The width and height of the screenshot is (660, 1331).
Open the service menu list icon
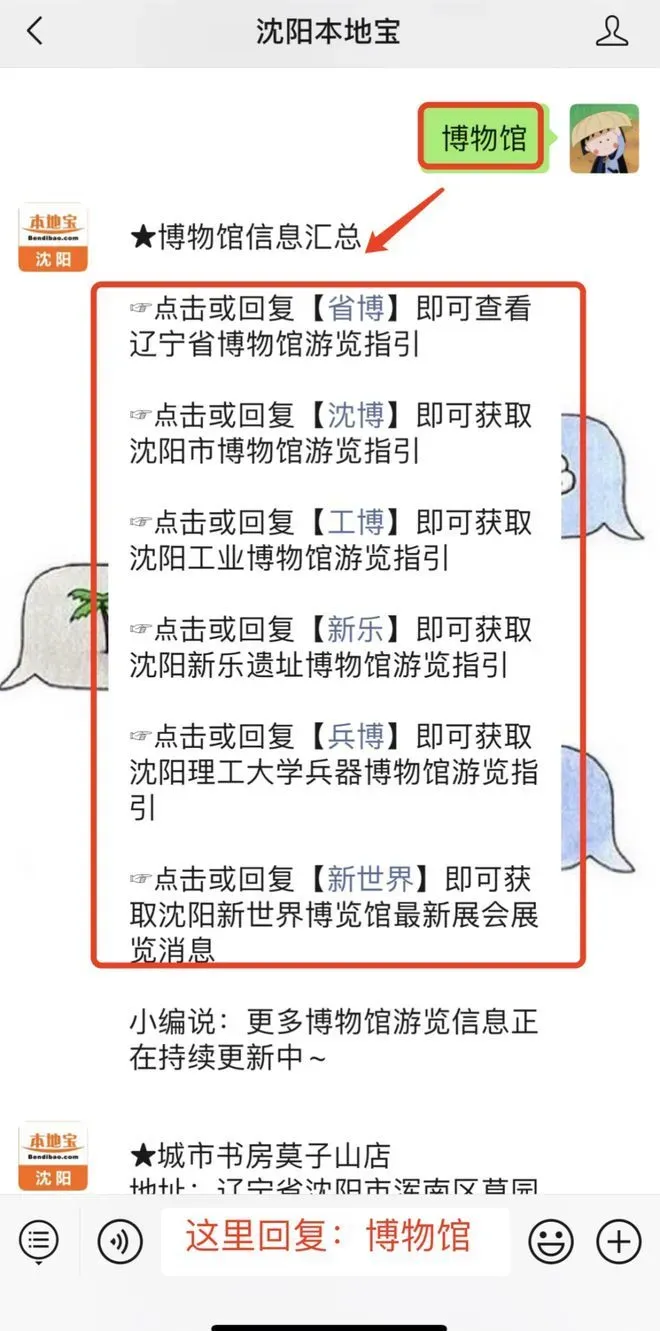[38, 1242]
